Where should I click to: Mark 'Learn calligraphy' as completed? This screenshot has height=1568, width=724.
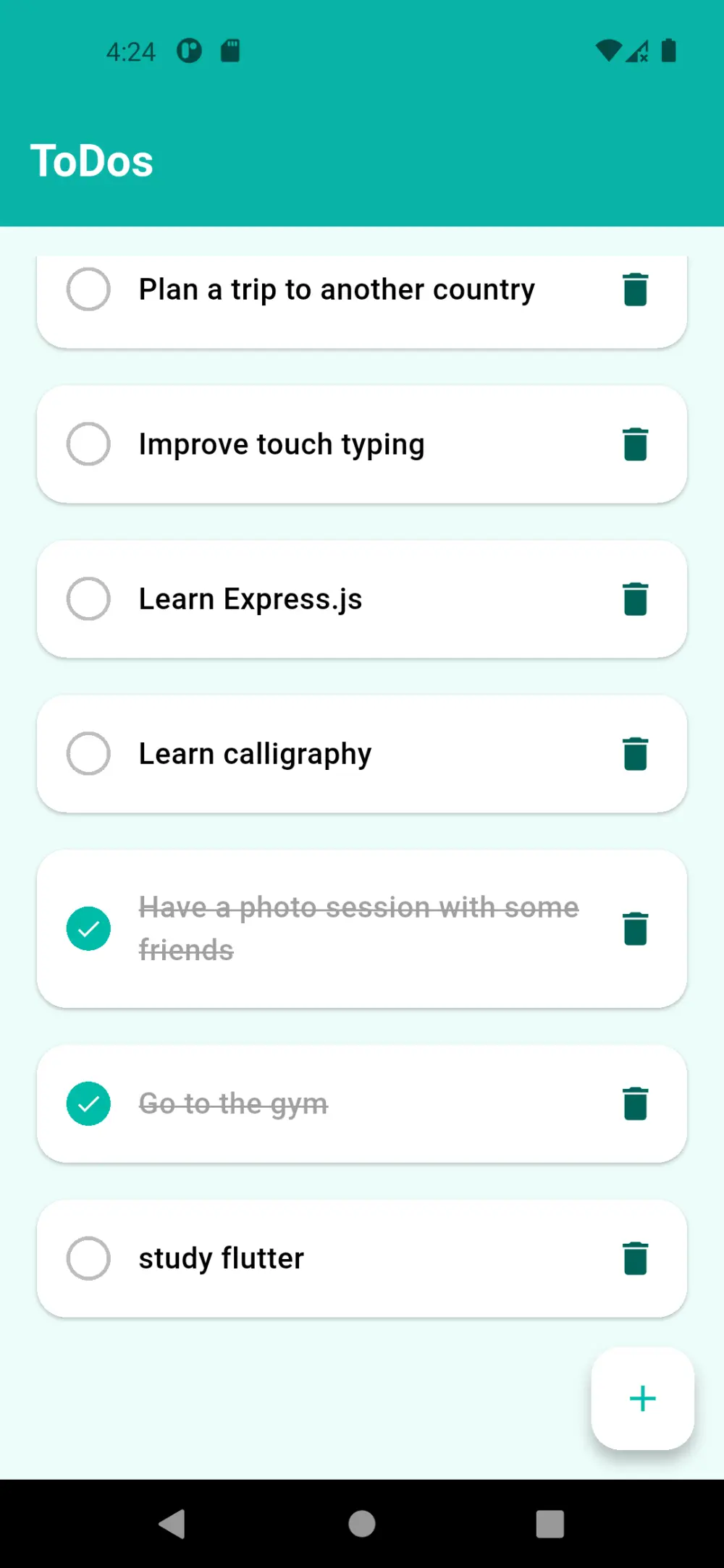tap(88, 753)
